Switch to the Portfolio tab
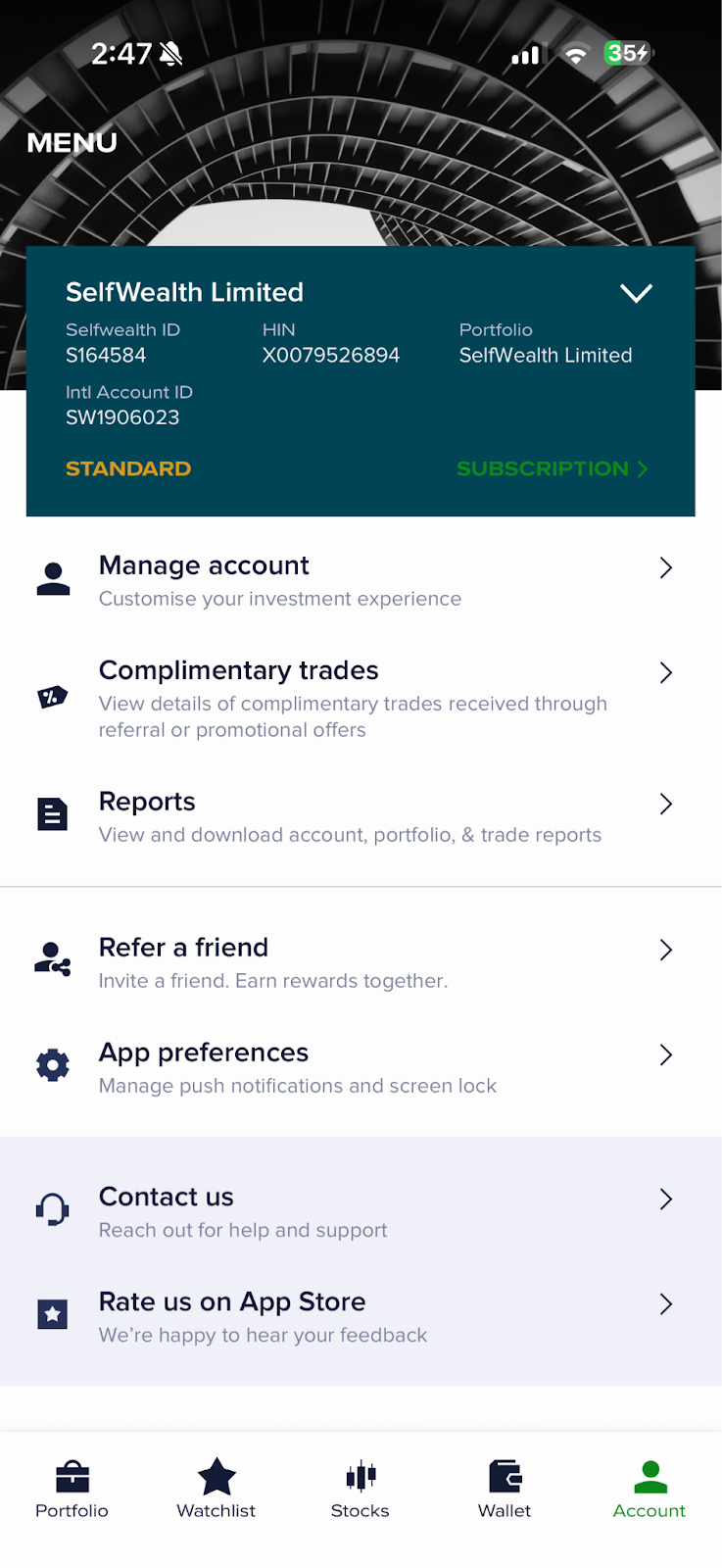The height and width of the screenshot is (1568, 722). coord(72,1489)
